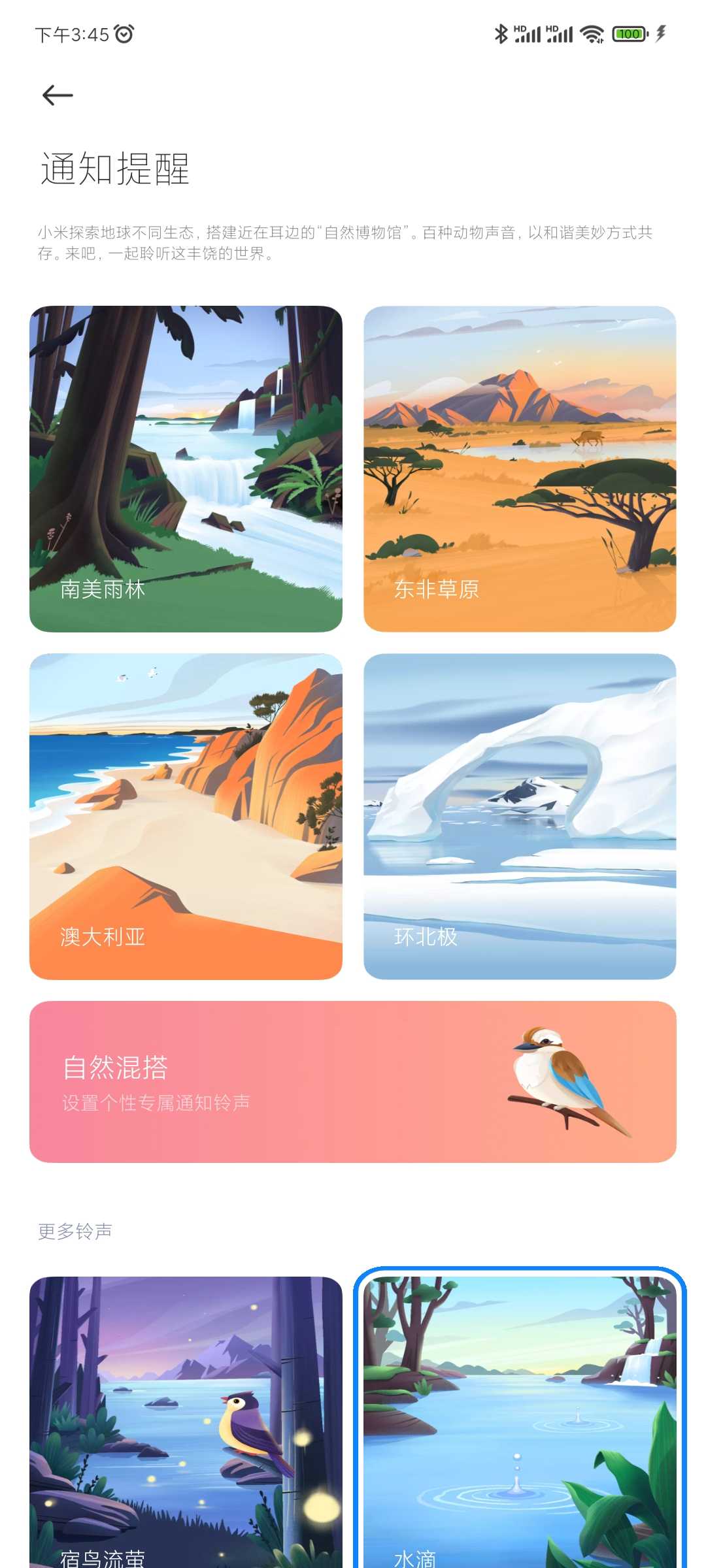Image resolution: width=706 pixels, height=1568 pixels.
Task: Select the 东非草原 sound card
Action: (520, 468)
